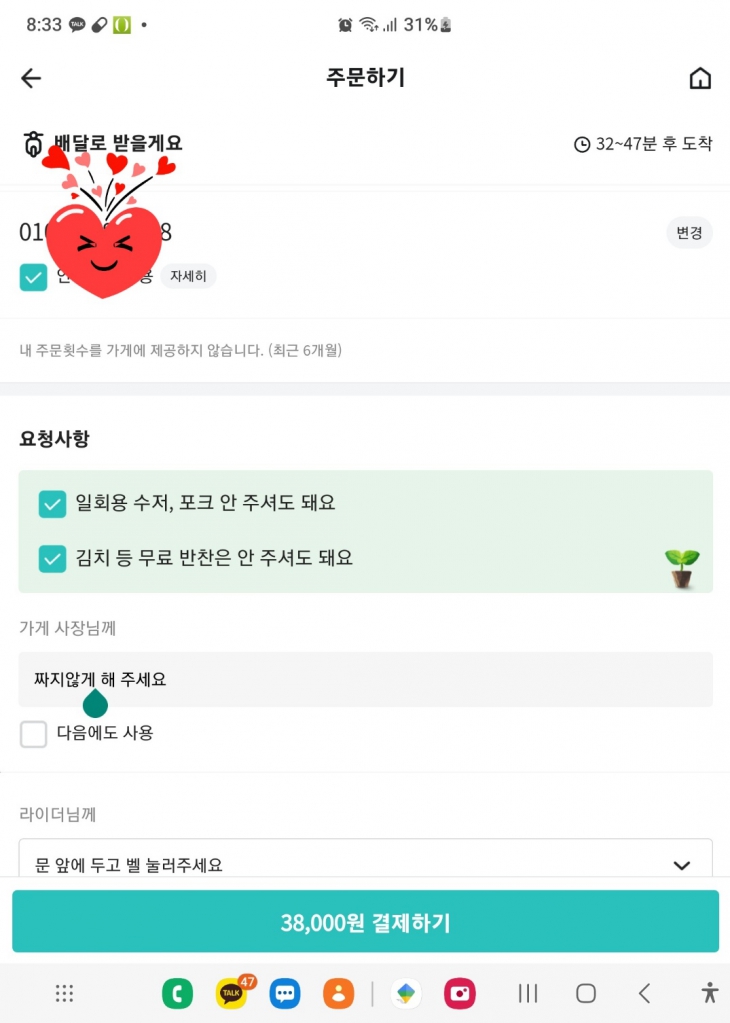This screenshot has width=730, height=1023.
Task: Open the 자세히 details chip
Action: pyautogui.click(x=188, y=276)
